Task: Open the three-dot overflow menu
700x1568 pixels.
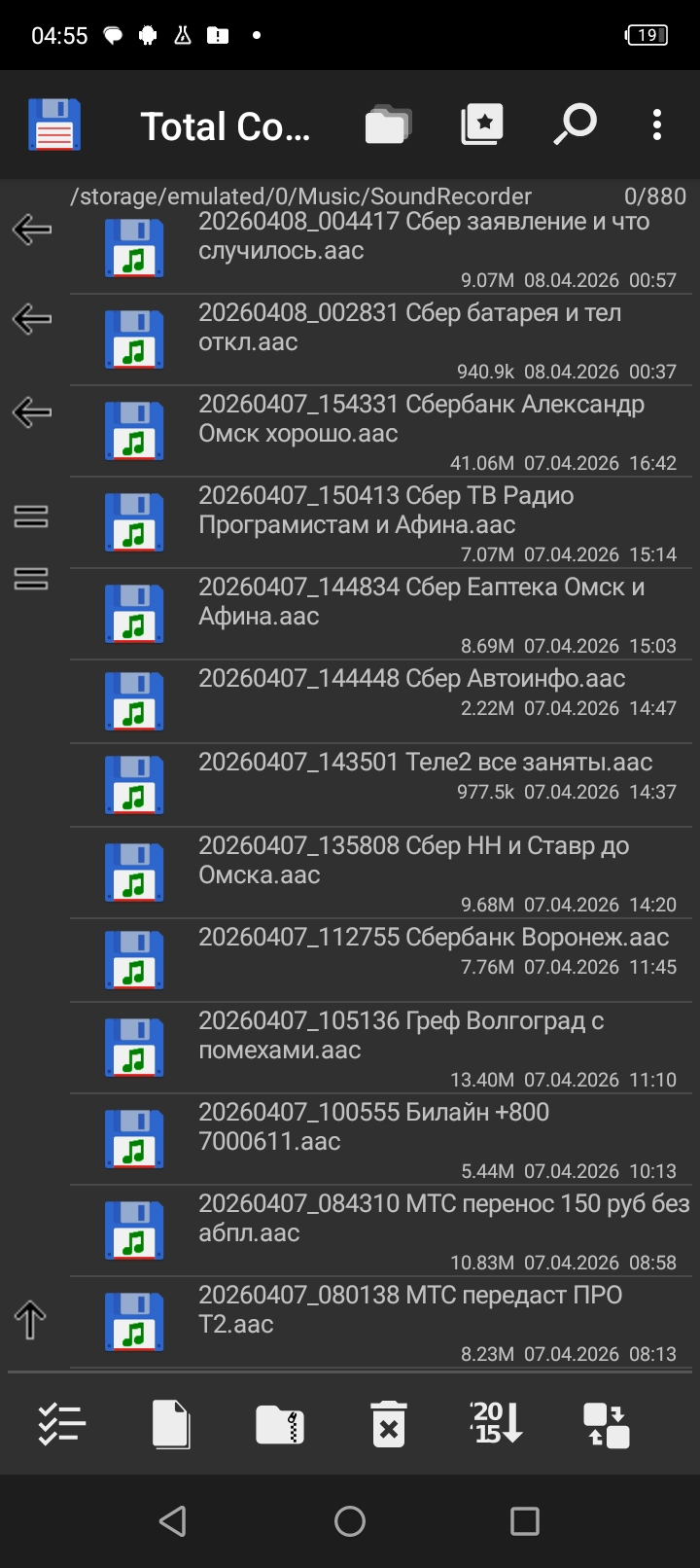Action: click(x=657, y=125)
